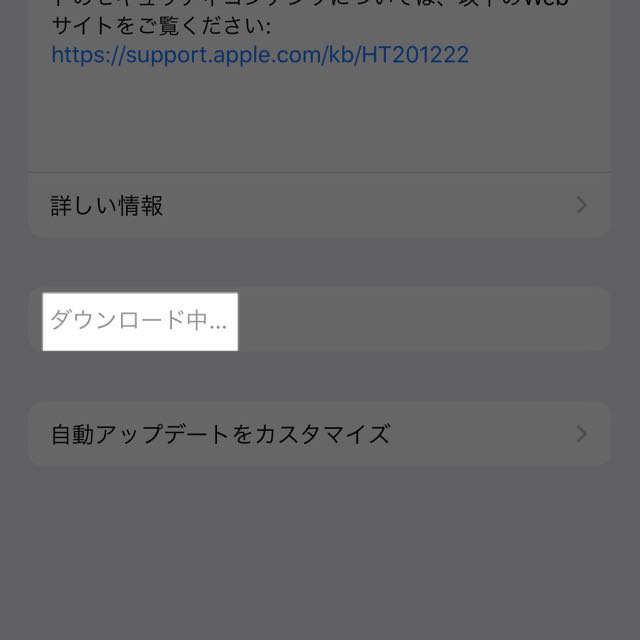Open the 詳しい情報 row

pyautogui.click(x=318, y=206)
